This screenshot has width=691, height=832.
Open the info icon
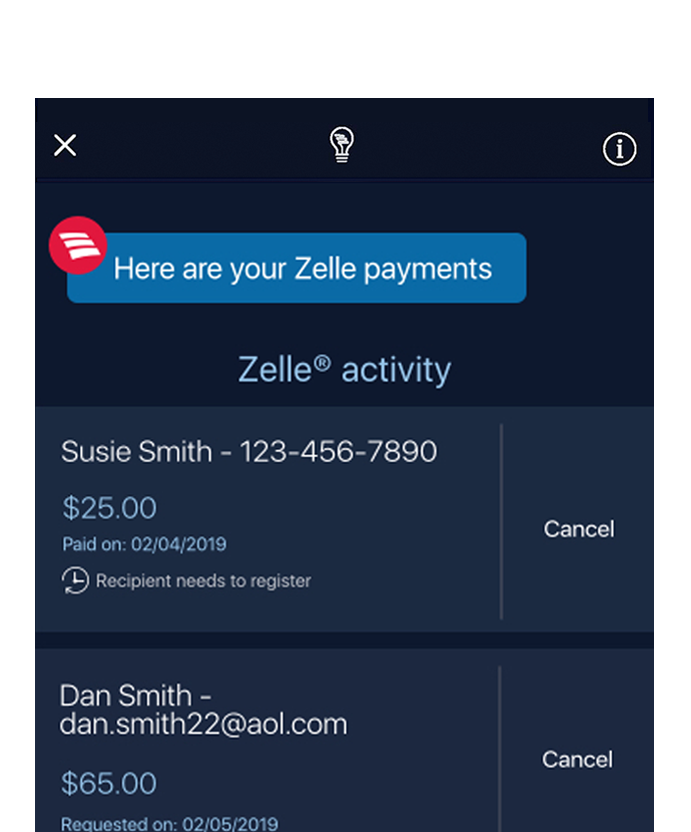click(619, 150)
